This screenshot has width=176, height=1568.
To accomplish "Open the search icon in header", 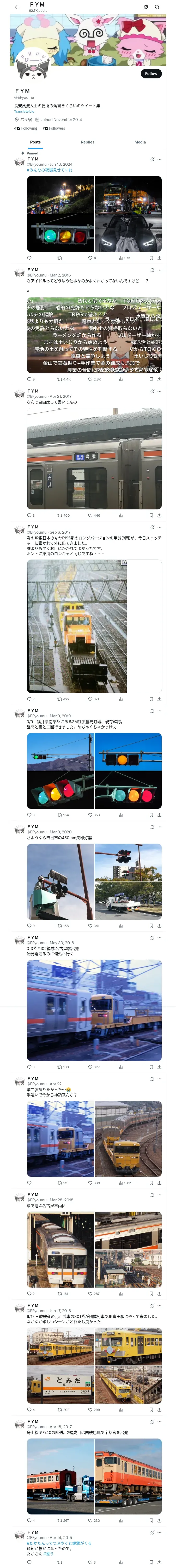I will click(157, 7).
